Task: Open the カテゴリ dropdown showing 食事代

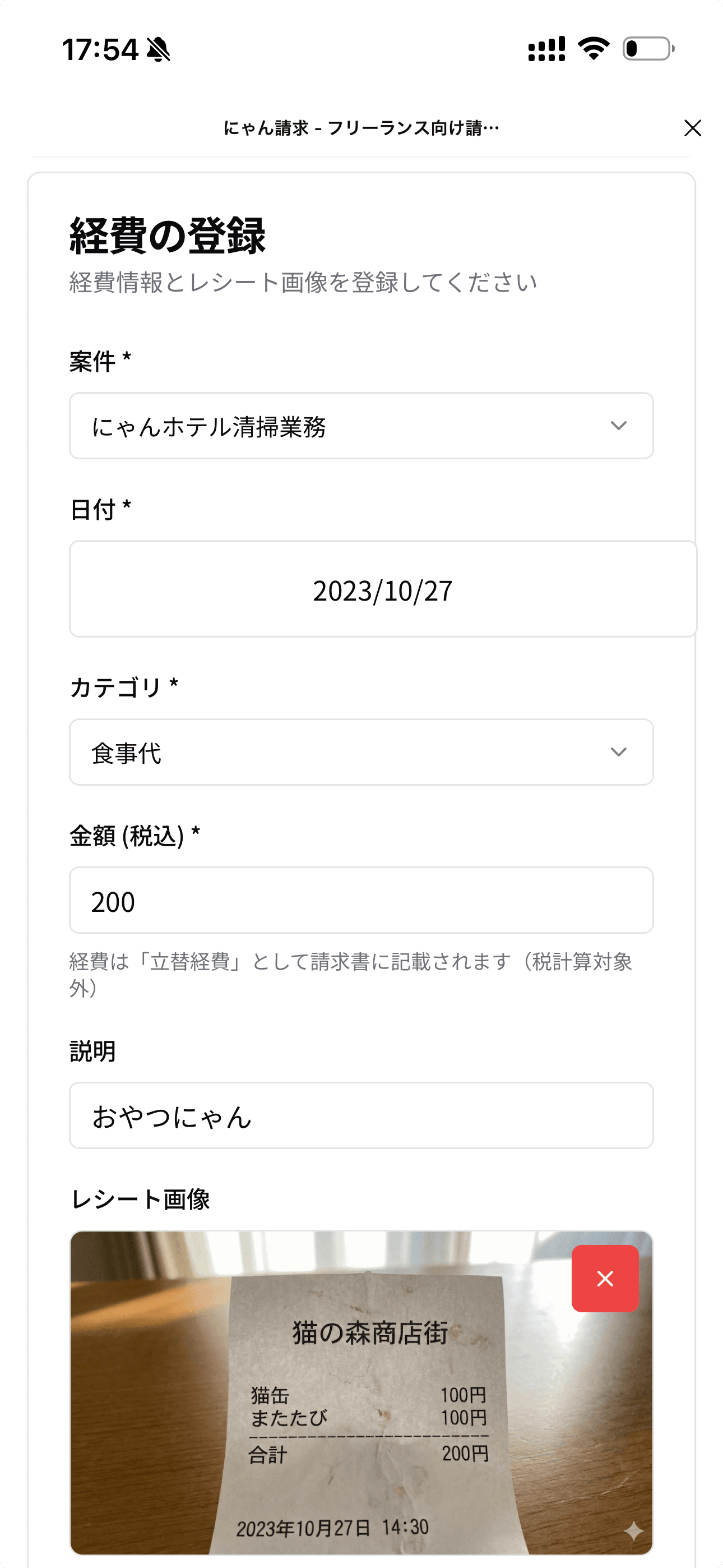Action: pyautogui.click(x=361, y=751)
